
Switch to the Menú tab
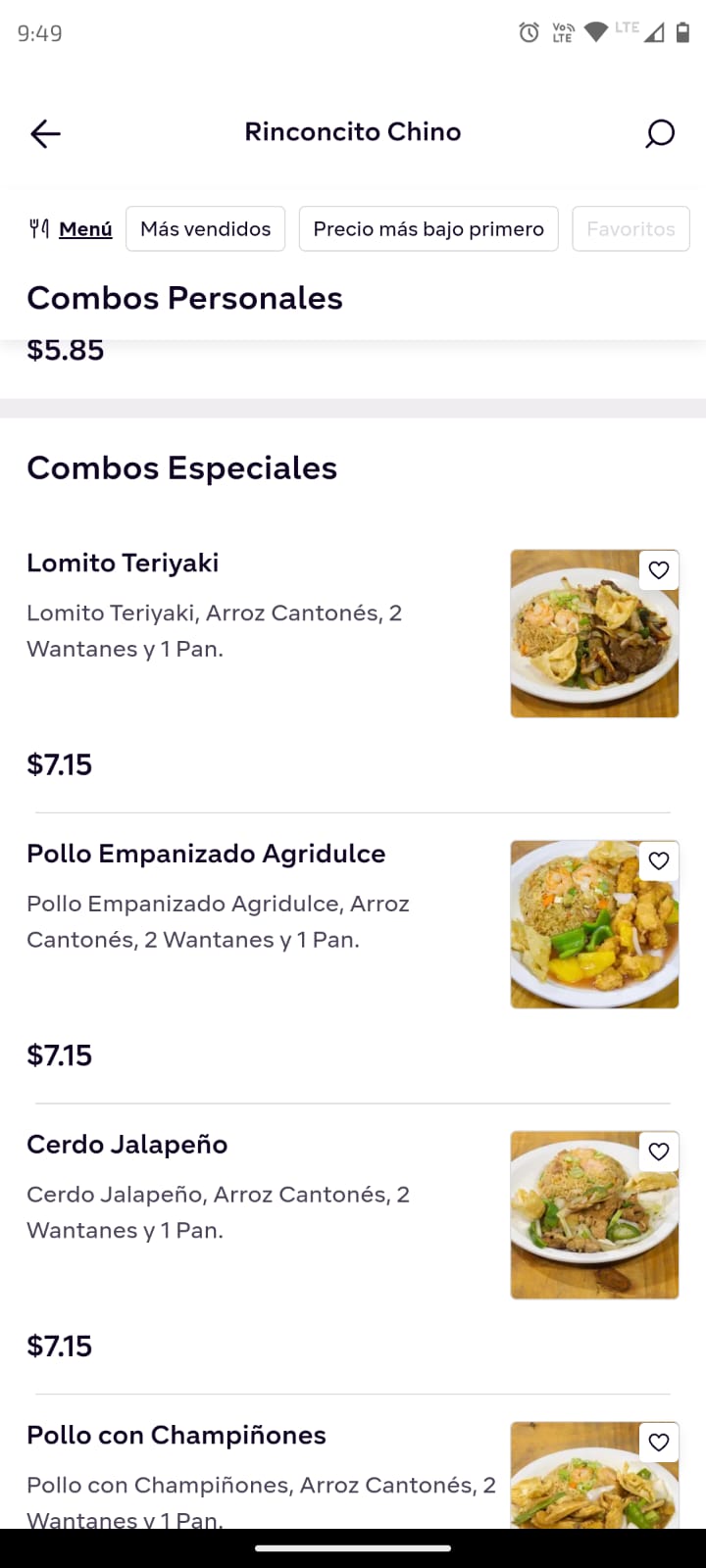(84, 228)
